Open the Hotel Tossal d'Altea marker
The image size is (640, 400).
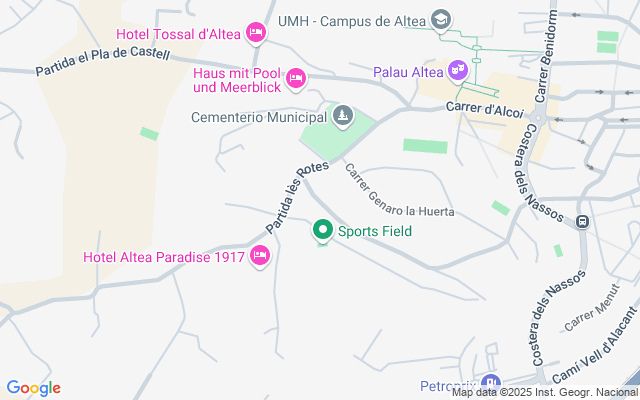[256, 34]
